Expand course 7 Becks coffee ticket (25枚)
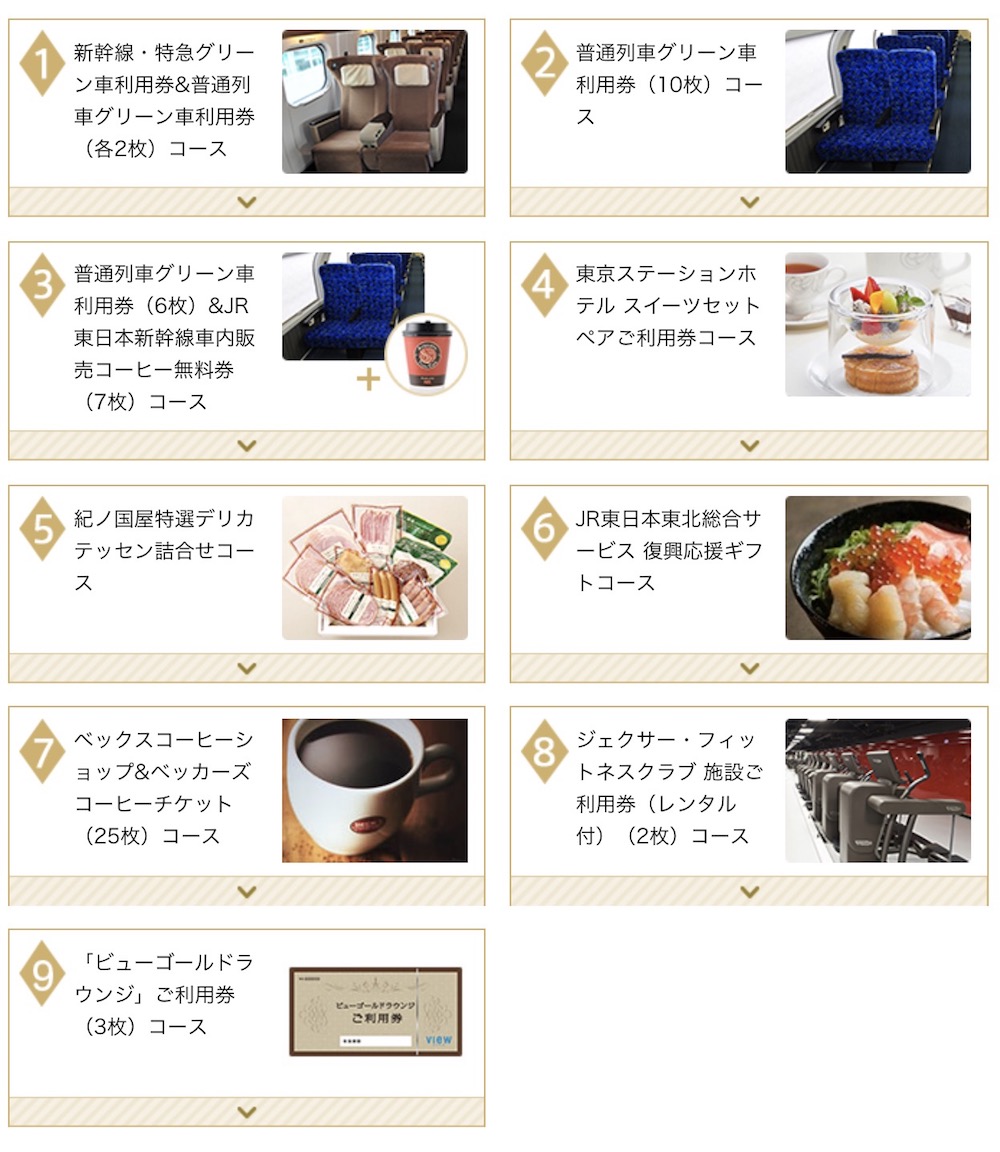Image resolution: width=1000 pixels, height=1152 pixels. tap(247, 891)
